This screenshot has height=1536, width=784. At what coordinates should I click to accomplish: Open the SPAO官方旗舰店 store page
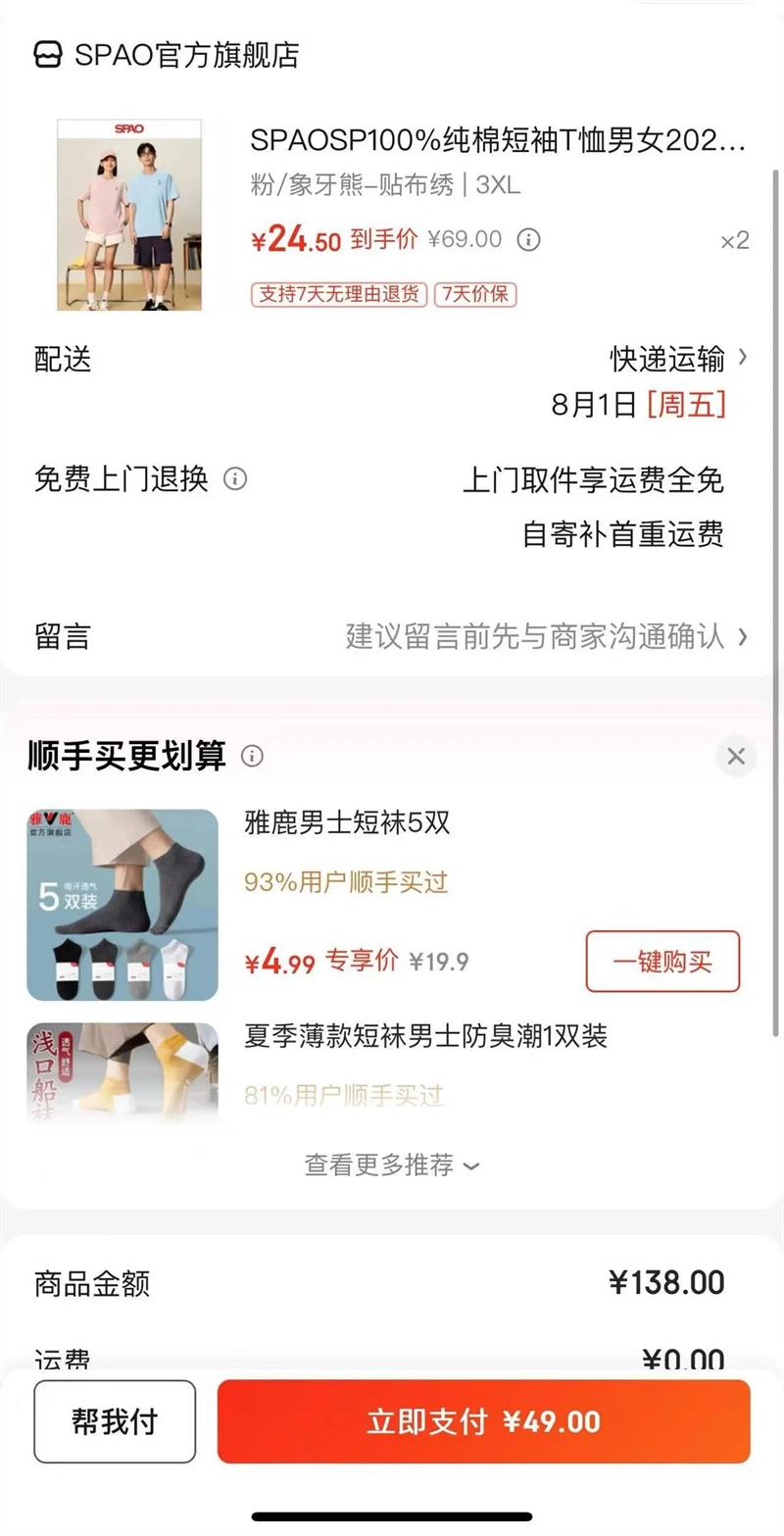point(166,55)
